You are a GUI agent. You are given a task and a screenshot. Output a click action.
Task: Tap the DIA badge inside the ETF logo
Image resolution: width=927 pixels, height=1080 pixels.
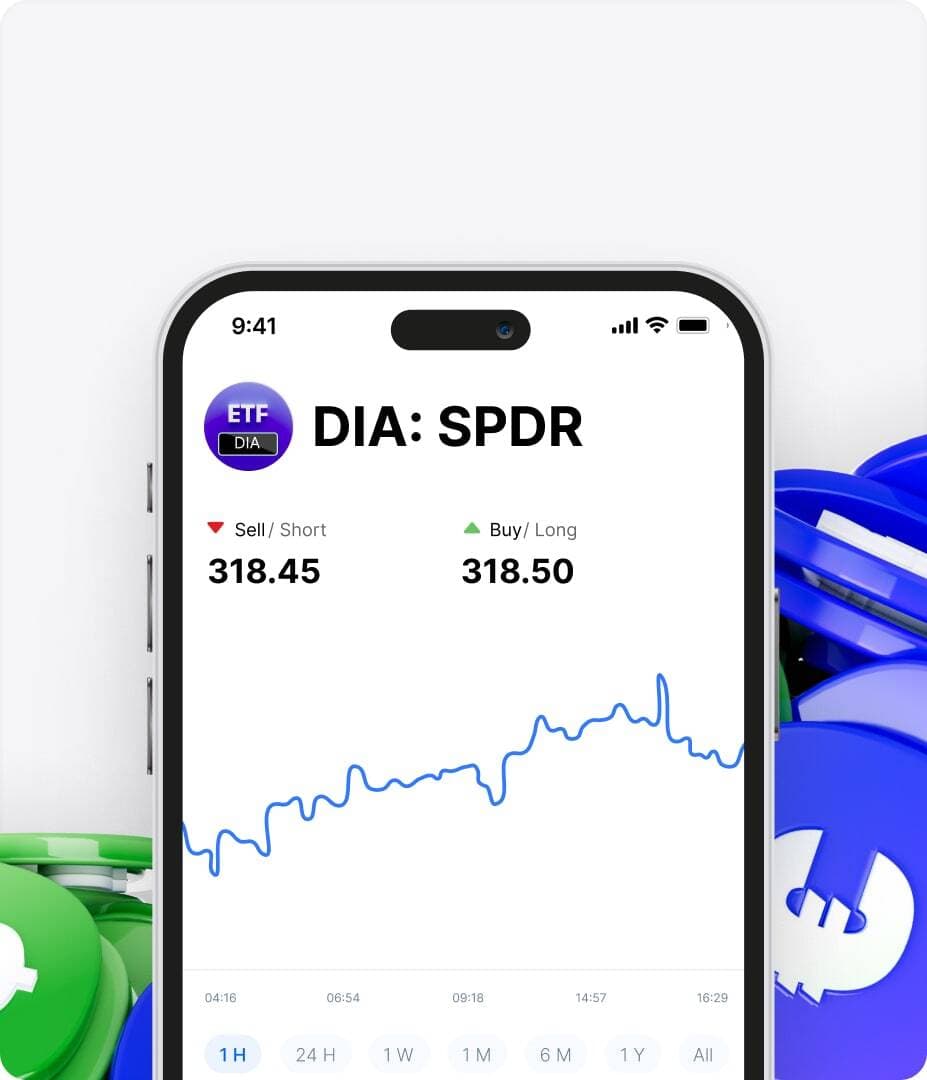click(248, 445)
